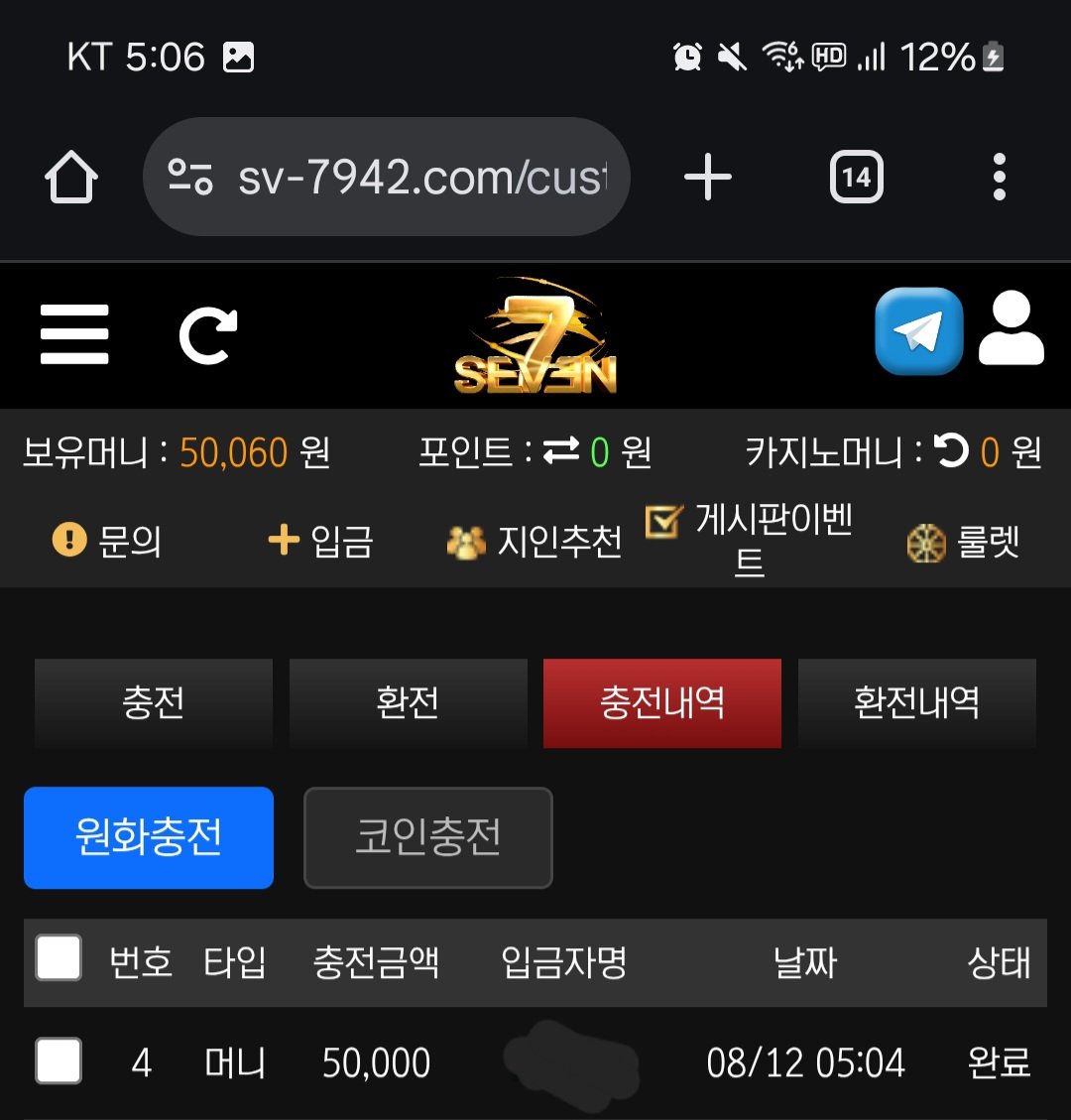The width and height of the screenshot is (1071, 1120).
Task: Switch to the 충전 tab
Action: click(154, 703)
